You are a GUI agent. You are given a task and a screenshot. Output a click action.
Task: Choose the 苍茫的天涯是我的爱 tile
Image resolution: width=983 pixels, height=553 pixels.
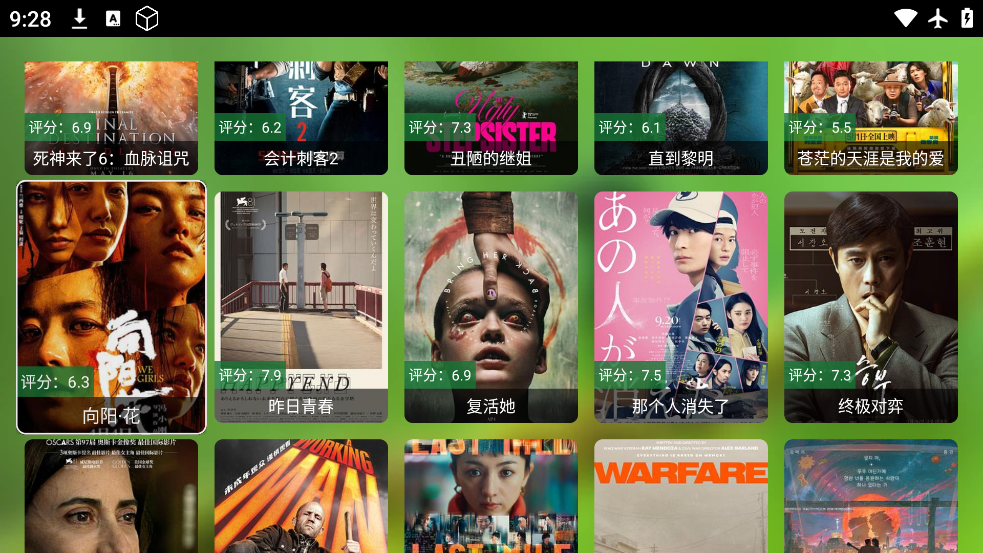871,117
